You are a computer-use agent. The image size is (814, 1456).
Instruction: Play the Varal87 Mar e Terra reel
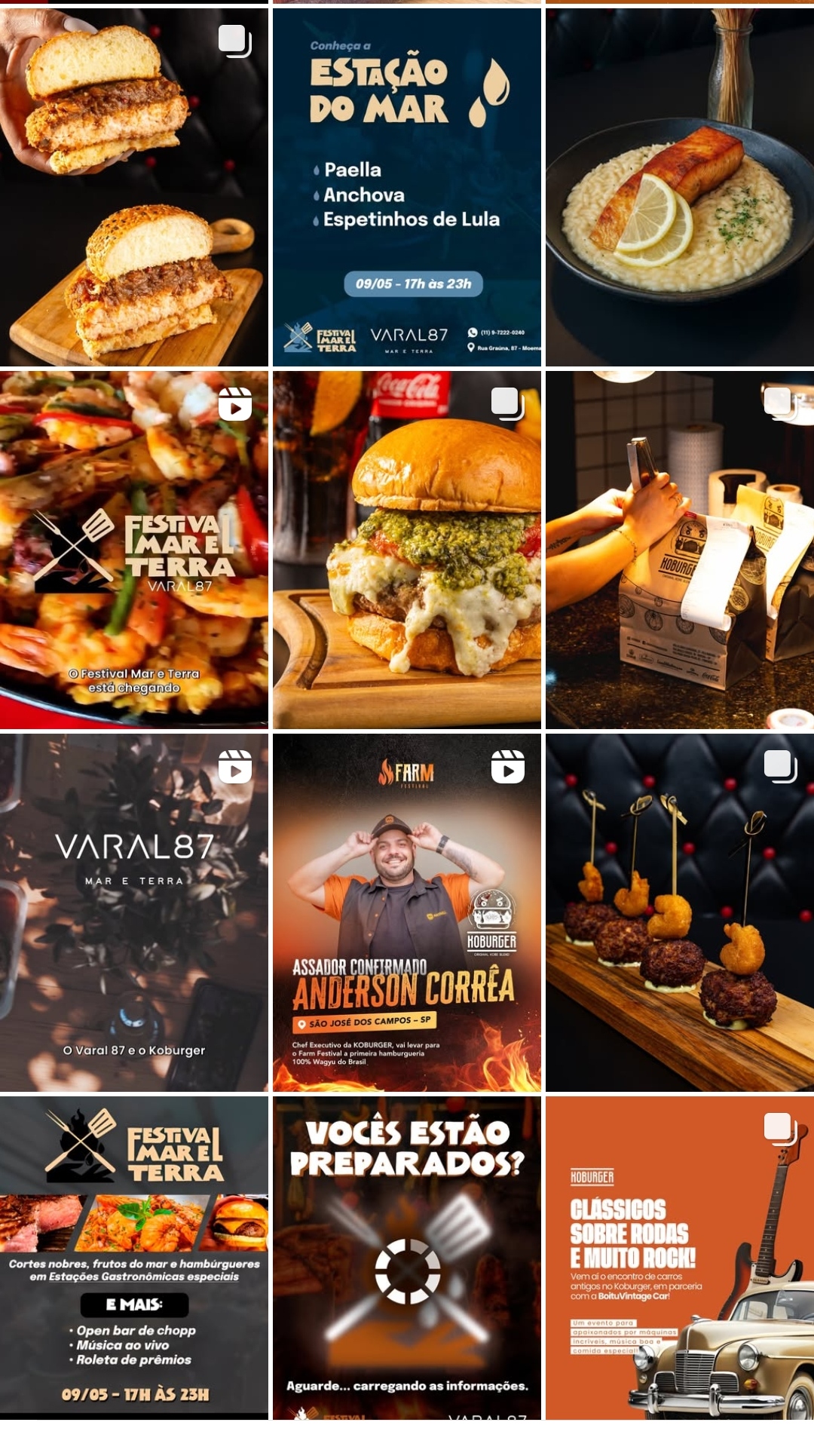click(133, 912)
